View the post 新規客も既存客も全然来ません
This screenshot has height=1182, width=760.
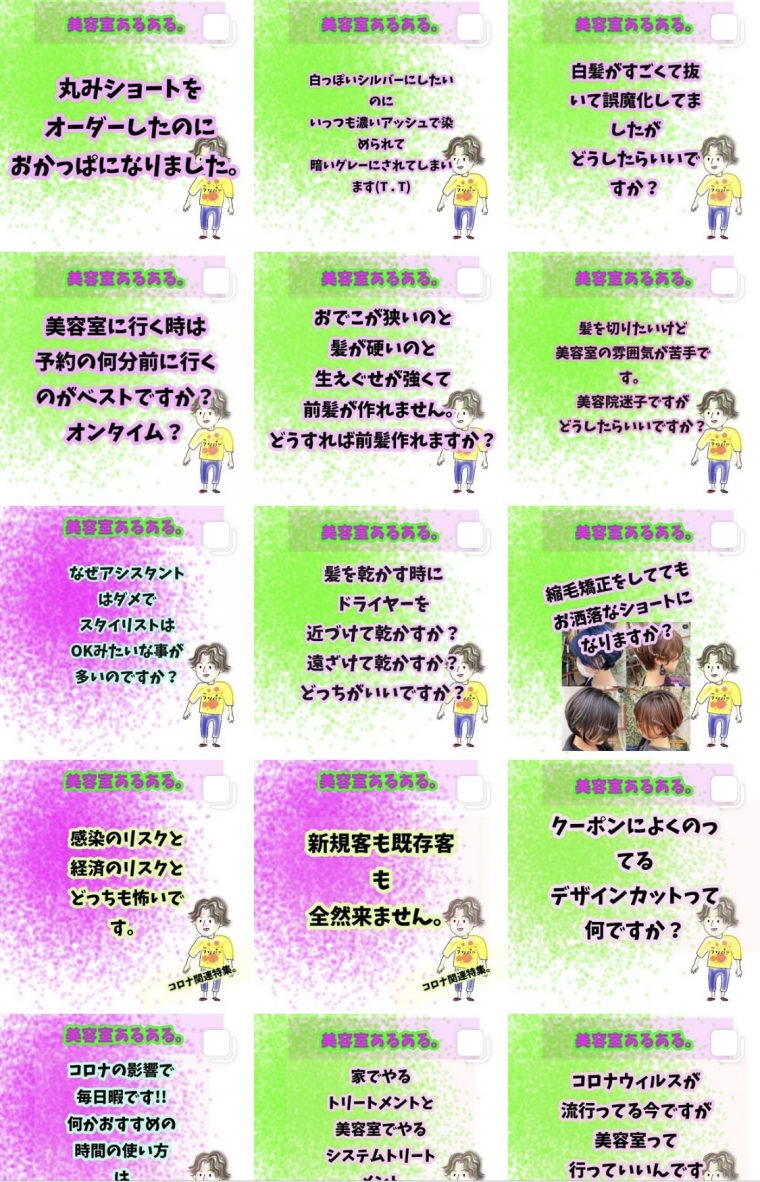379,885
